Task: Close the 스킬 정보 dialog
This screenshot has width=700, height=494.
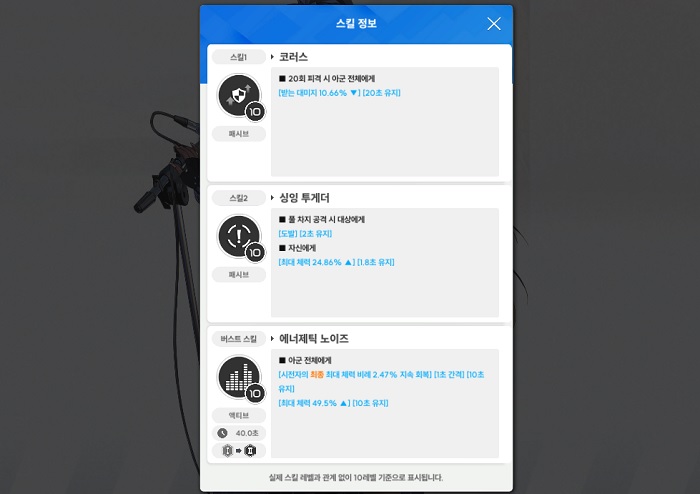Action: pyautogui.click(x=493, y=23)
